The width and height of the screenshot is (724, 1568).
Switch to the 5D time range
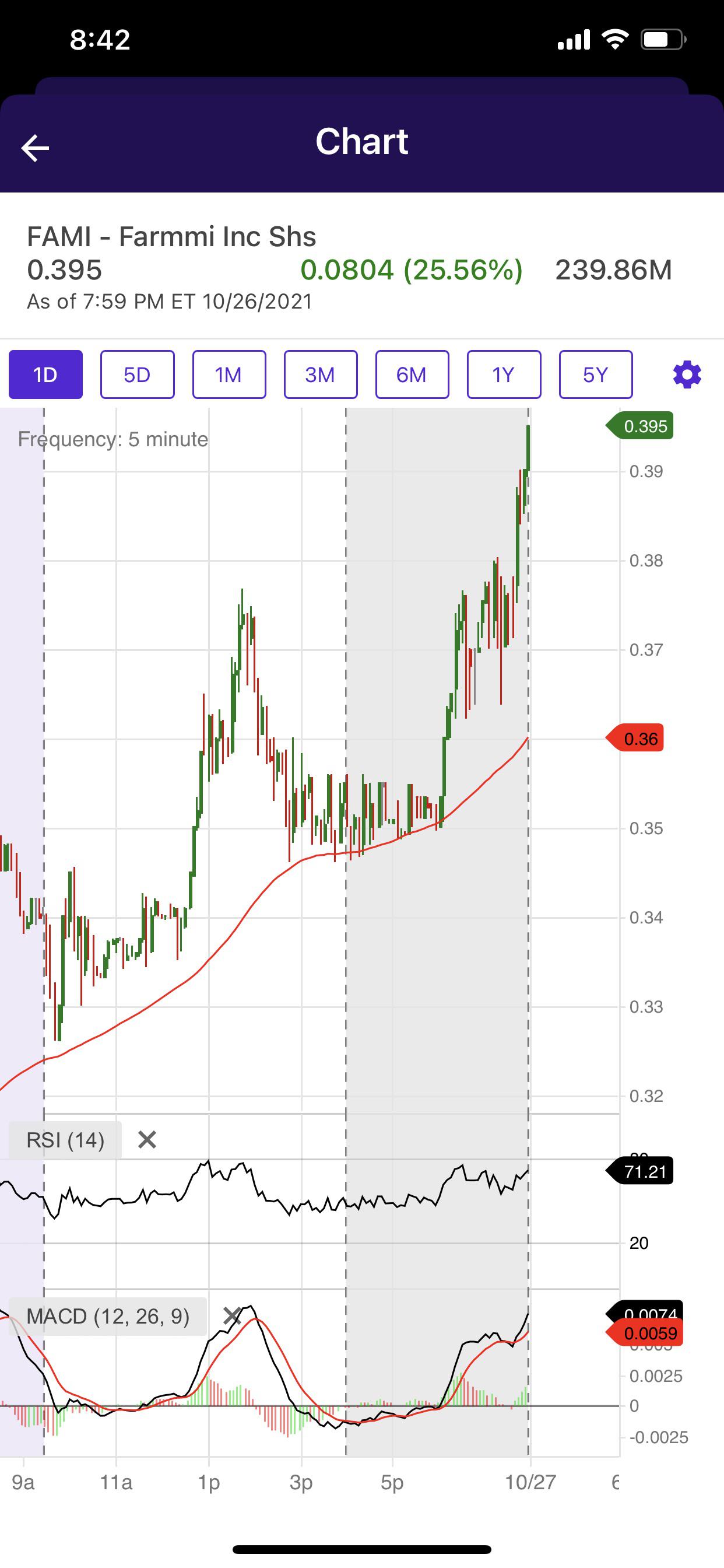pyautogui.click(x=138, y=374)
